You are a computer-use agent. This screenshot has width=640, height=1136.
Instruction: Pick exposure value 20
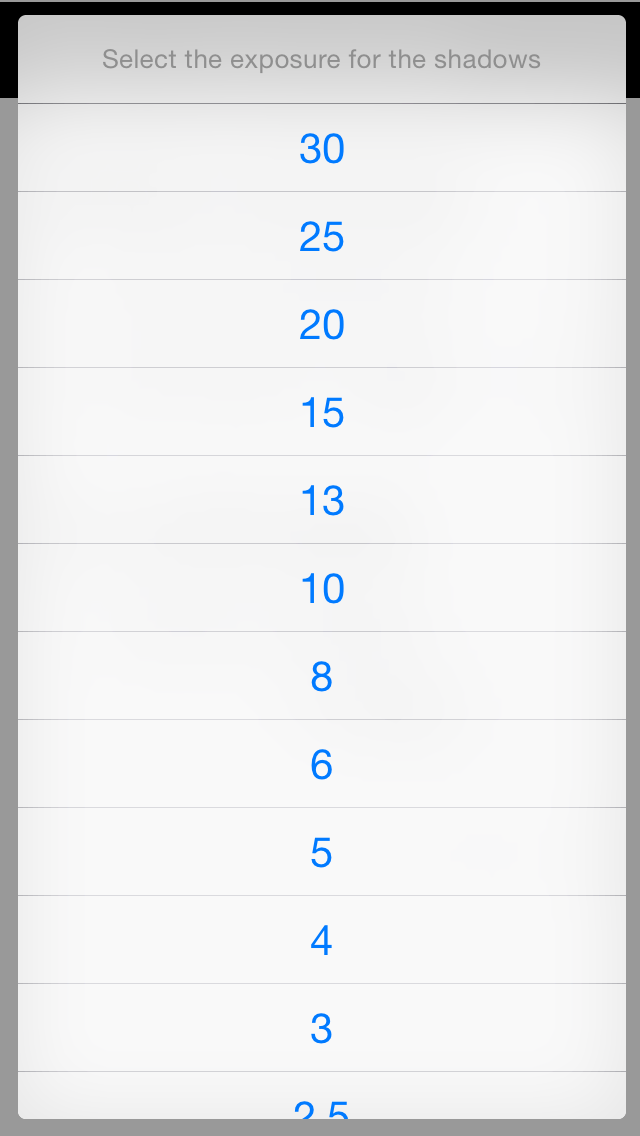(x=322, y=324)
